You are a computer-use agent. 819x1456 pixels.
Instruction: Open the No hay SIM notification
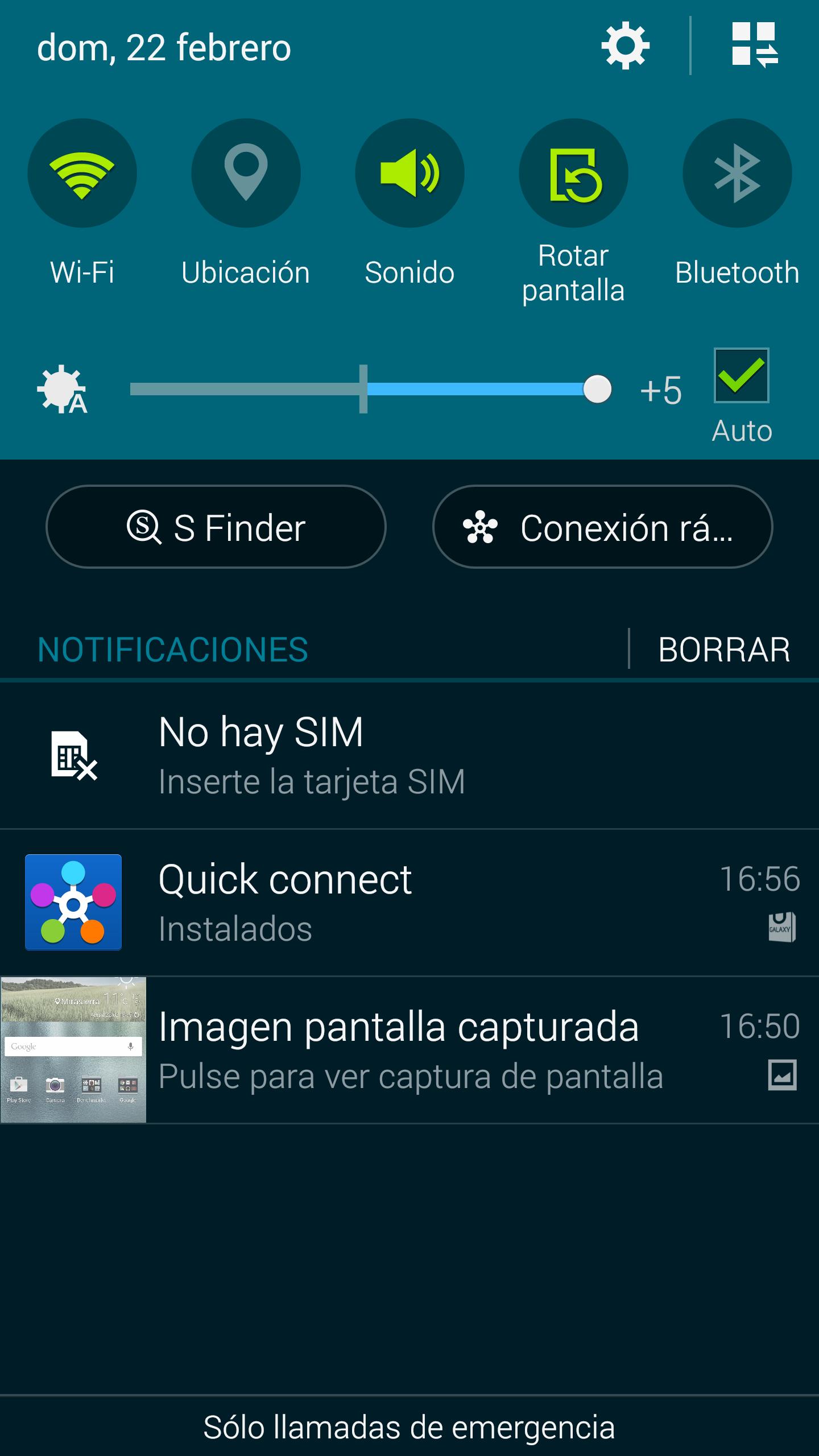tap(409, 755)
